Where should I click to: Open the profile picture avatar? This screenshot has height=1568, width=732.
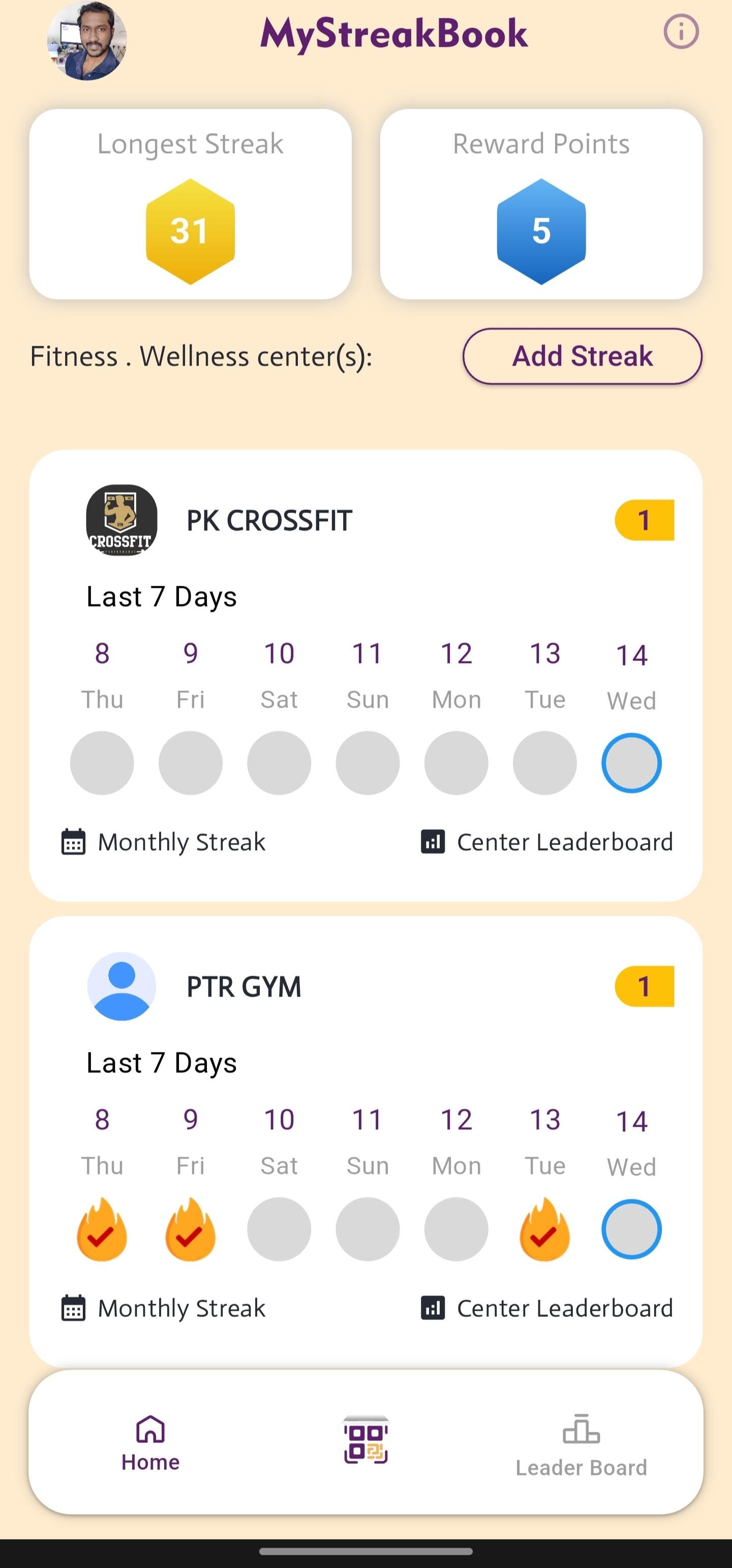pyautogui.click(x=87, y=40)
